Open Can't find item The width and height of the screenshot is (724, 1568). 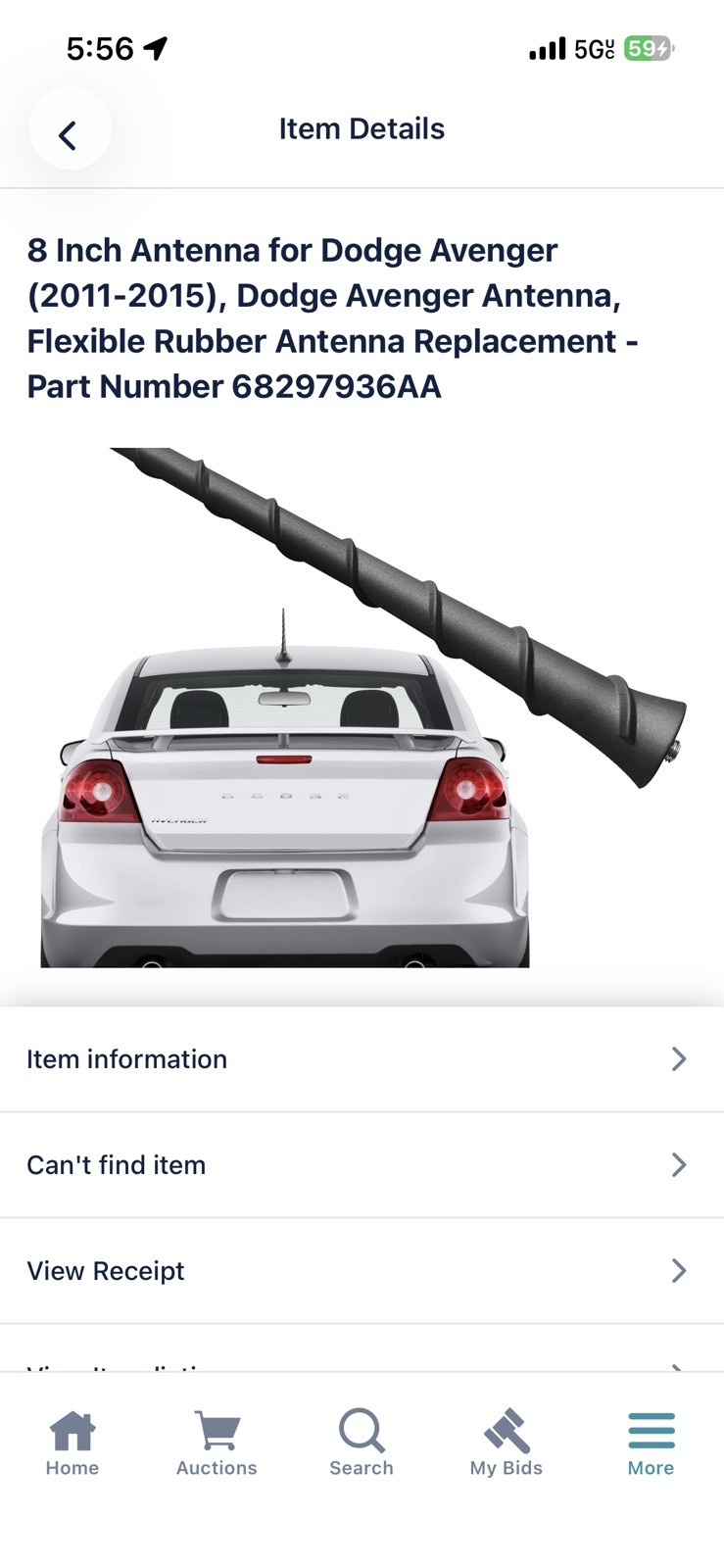pos(362,1165)
